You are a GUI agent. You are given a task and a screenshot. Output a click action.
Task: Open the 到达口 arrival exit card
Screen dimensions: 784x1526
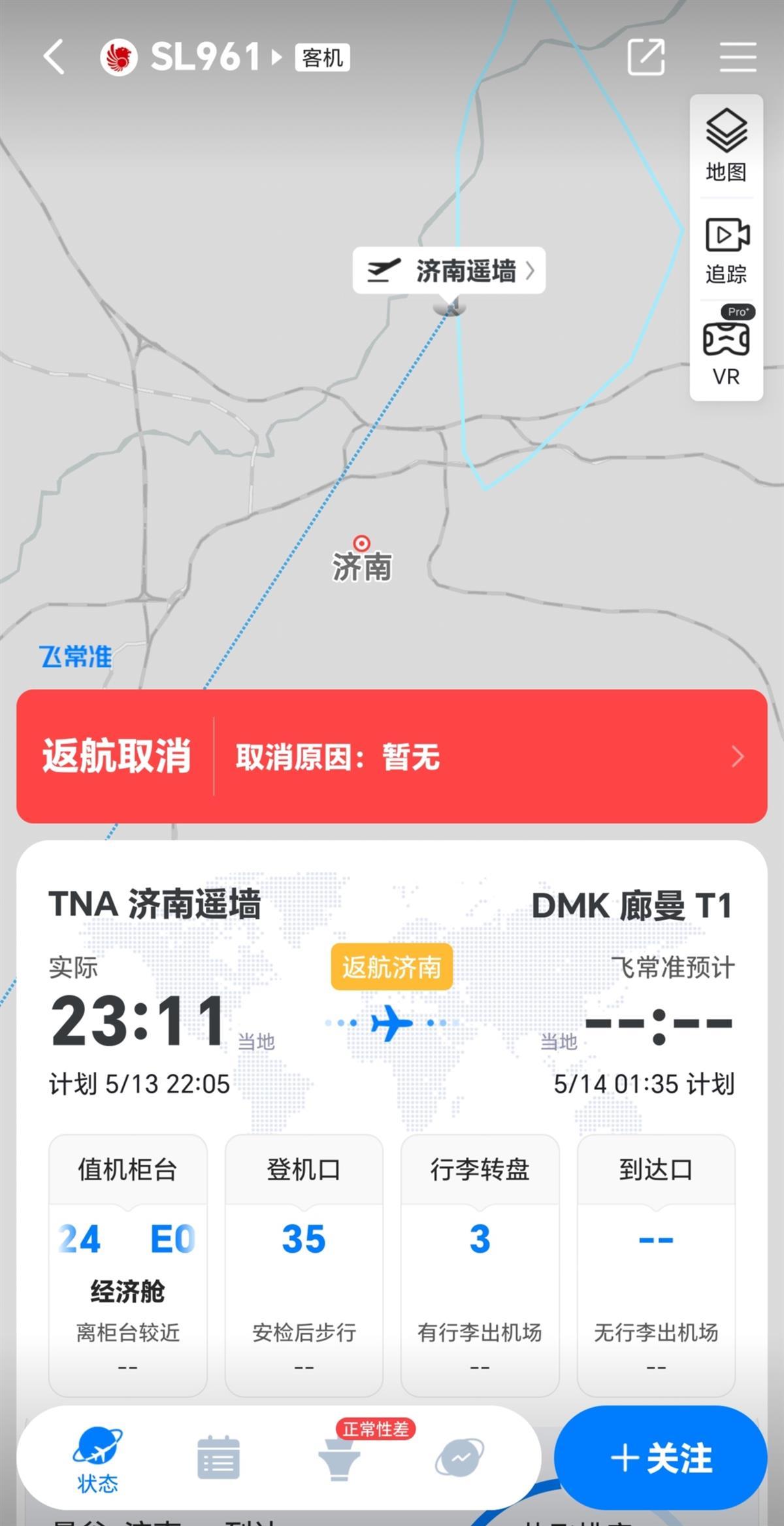(656, 1264)
